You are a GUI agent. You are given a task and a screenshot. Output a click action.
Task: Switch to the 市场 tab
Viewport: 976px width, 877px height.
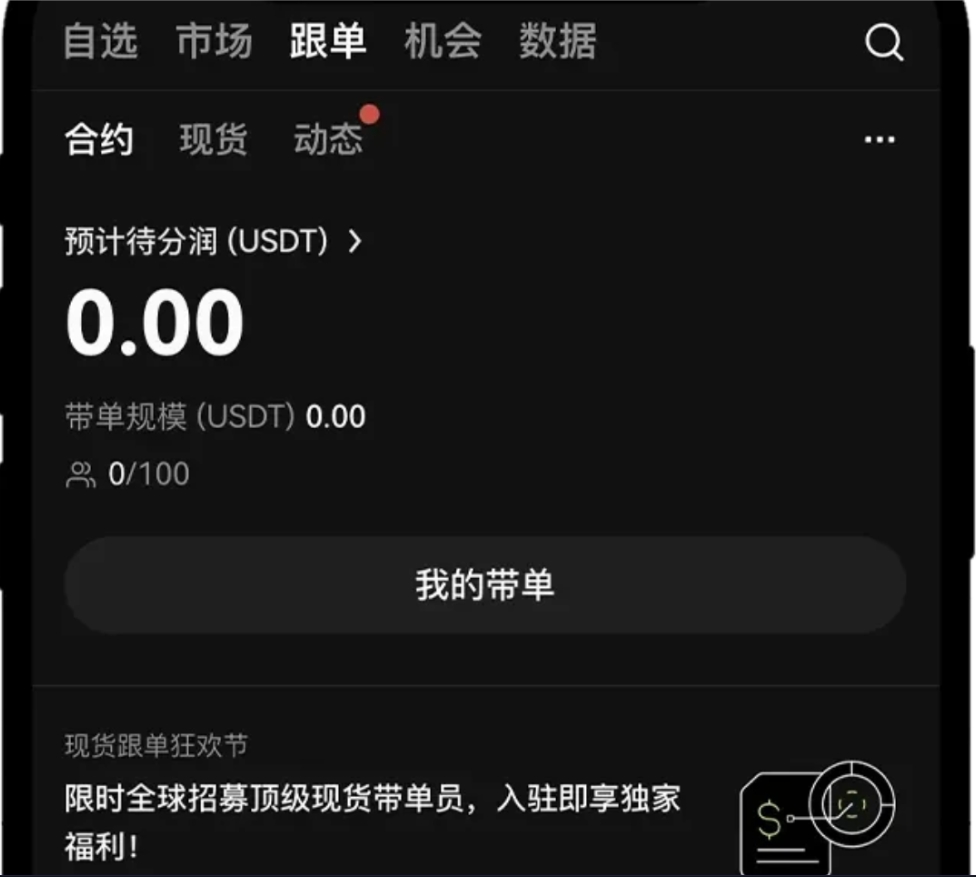click(214, 42)
